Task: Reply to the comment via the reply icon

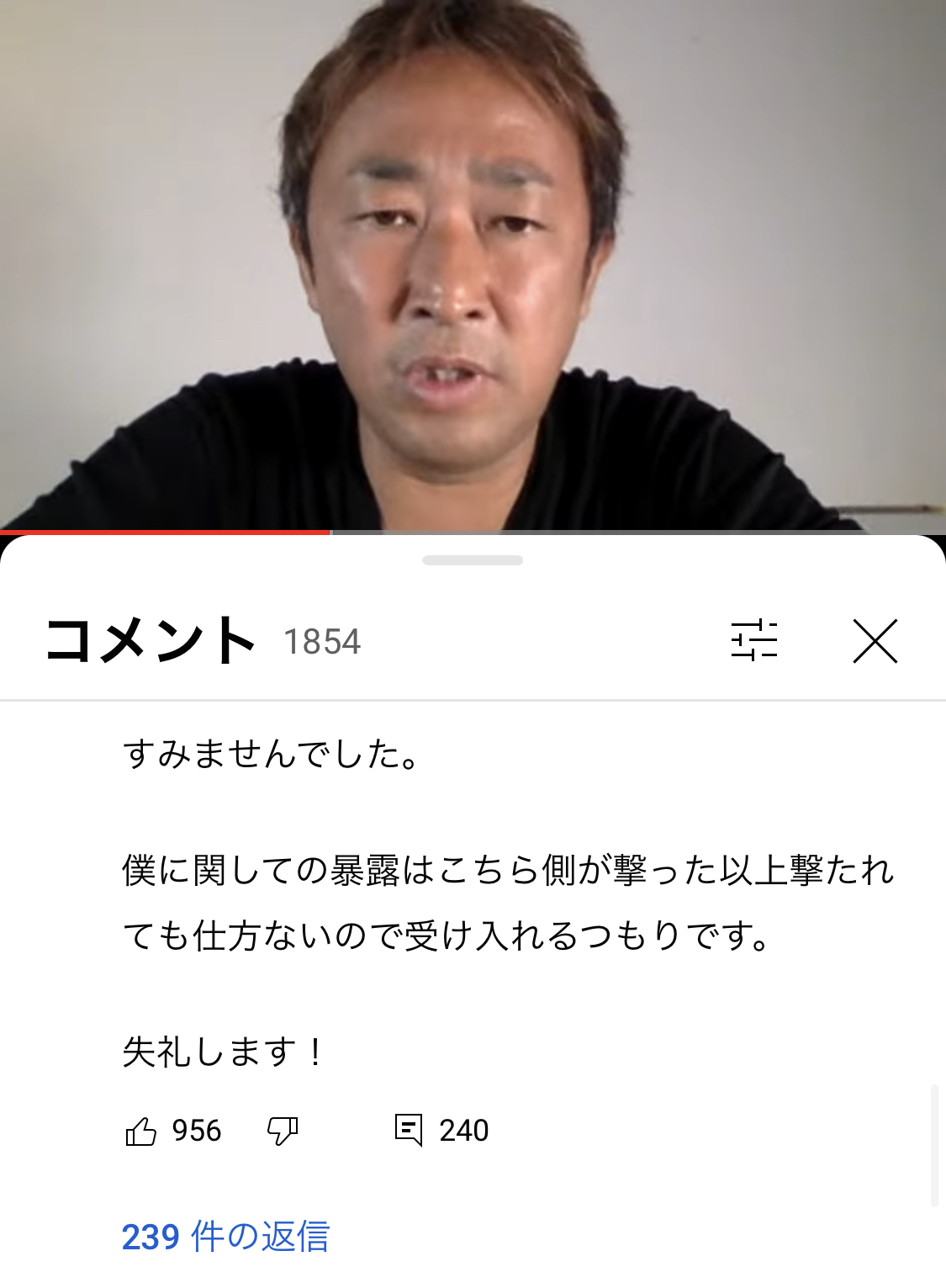Action: click(x=409, y=1130)
